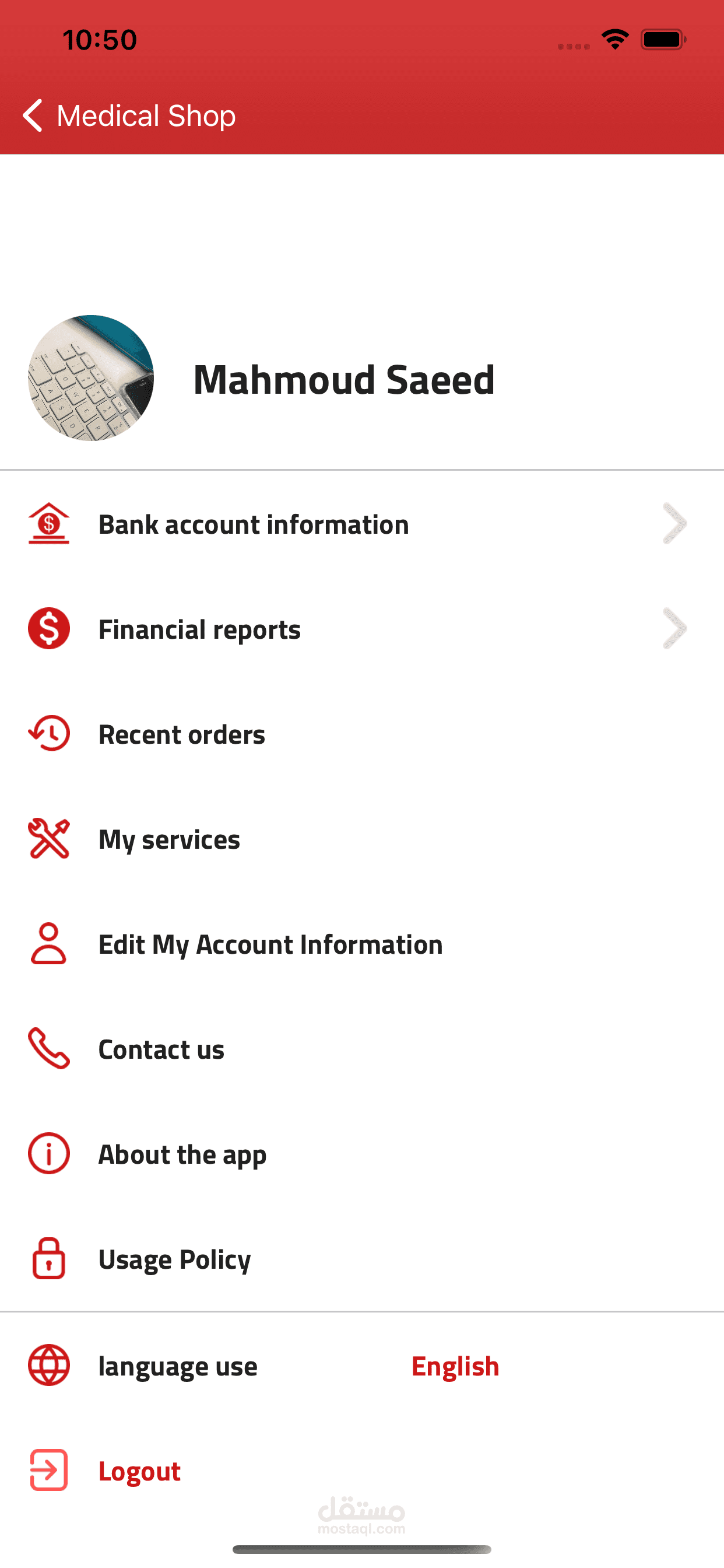Open Mahmoud Saeed's profile picture
The height and width of the screenshot is (1568, 724).
[x=92, y=378]
